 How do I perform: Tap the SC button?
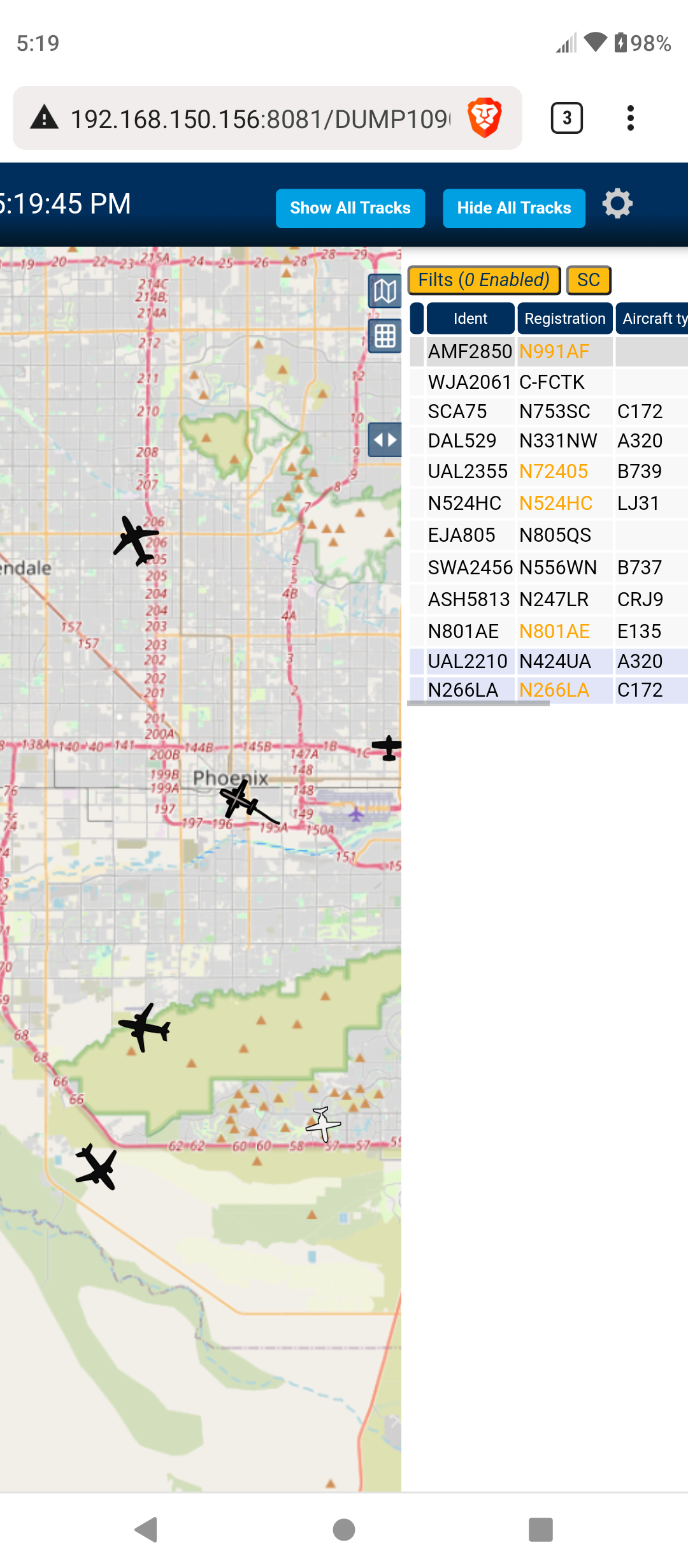[x=589, y=280]
